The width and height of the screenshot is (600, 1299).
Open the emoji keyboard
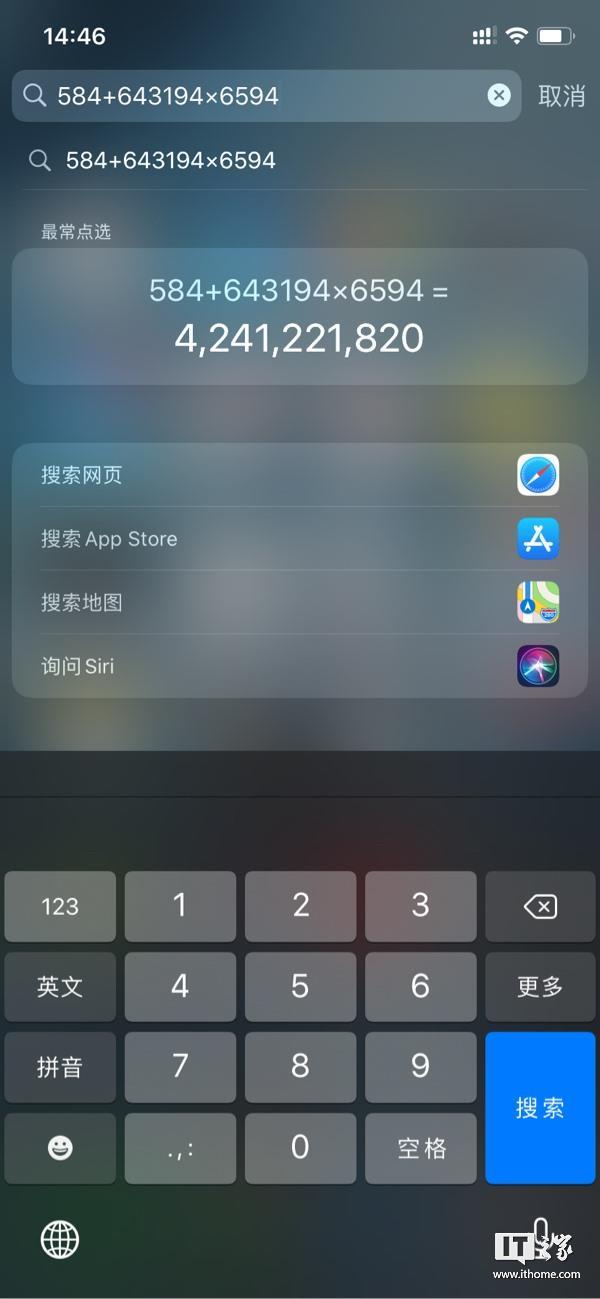click(x=60, y=1148)
